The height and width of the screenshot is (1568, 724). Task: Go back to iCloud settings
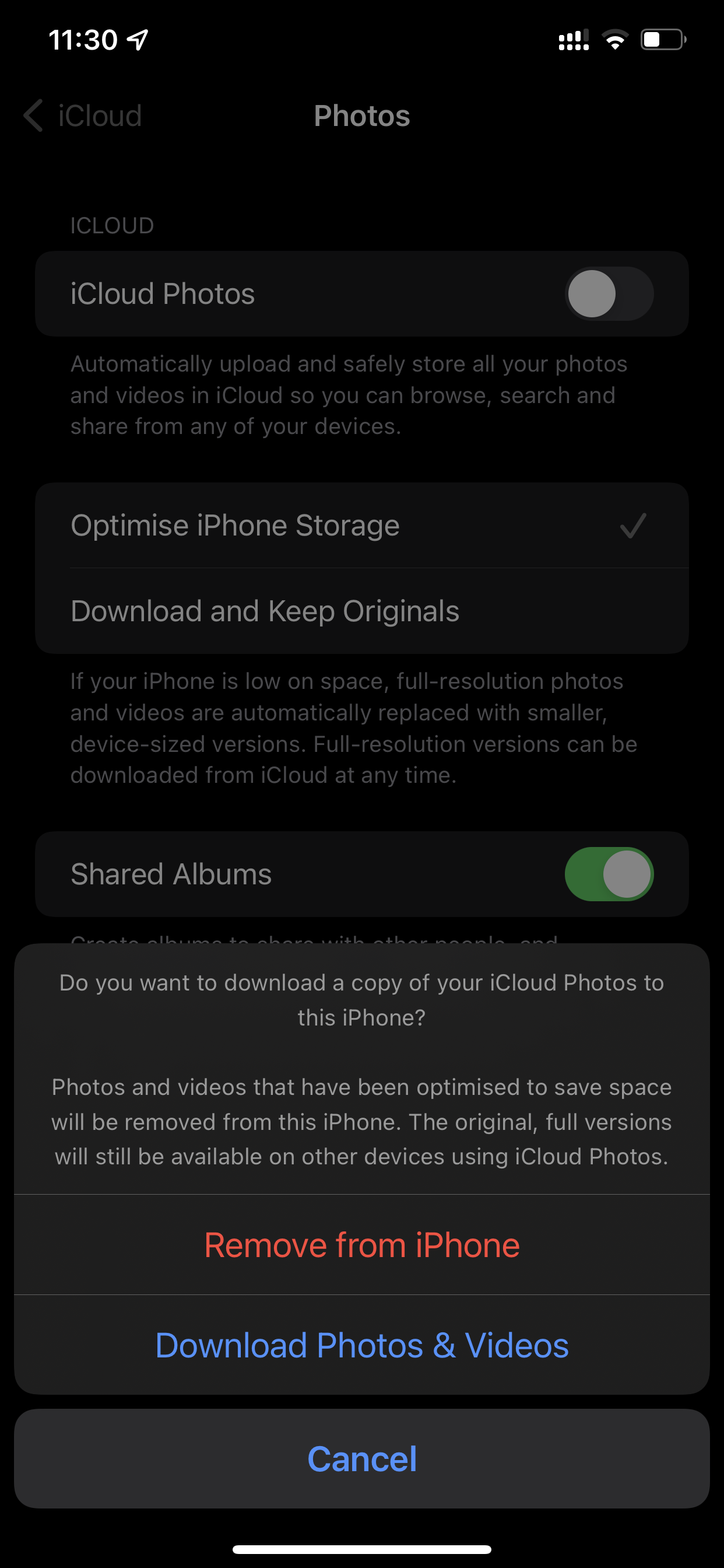point(83,116)
